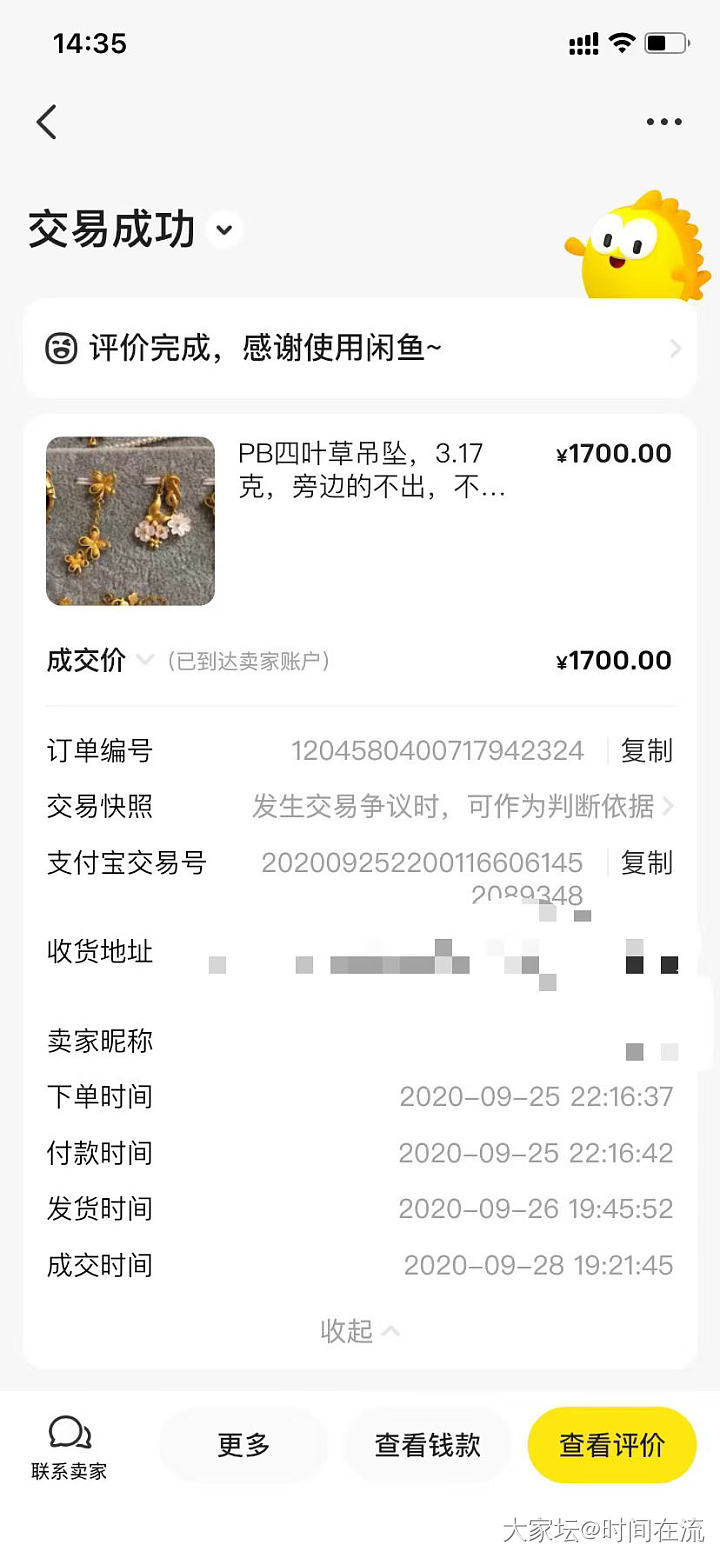Copy the 订单编号 order number
The height and width of the screenshot is (1558, 720).
coord(646,751)
